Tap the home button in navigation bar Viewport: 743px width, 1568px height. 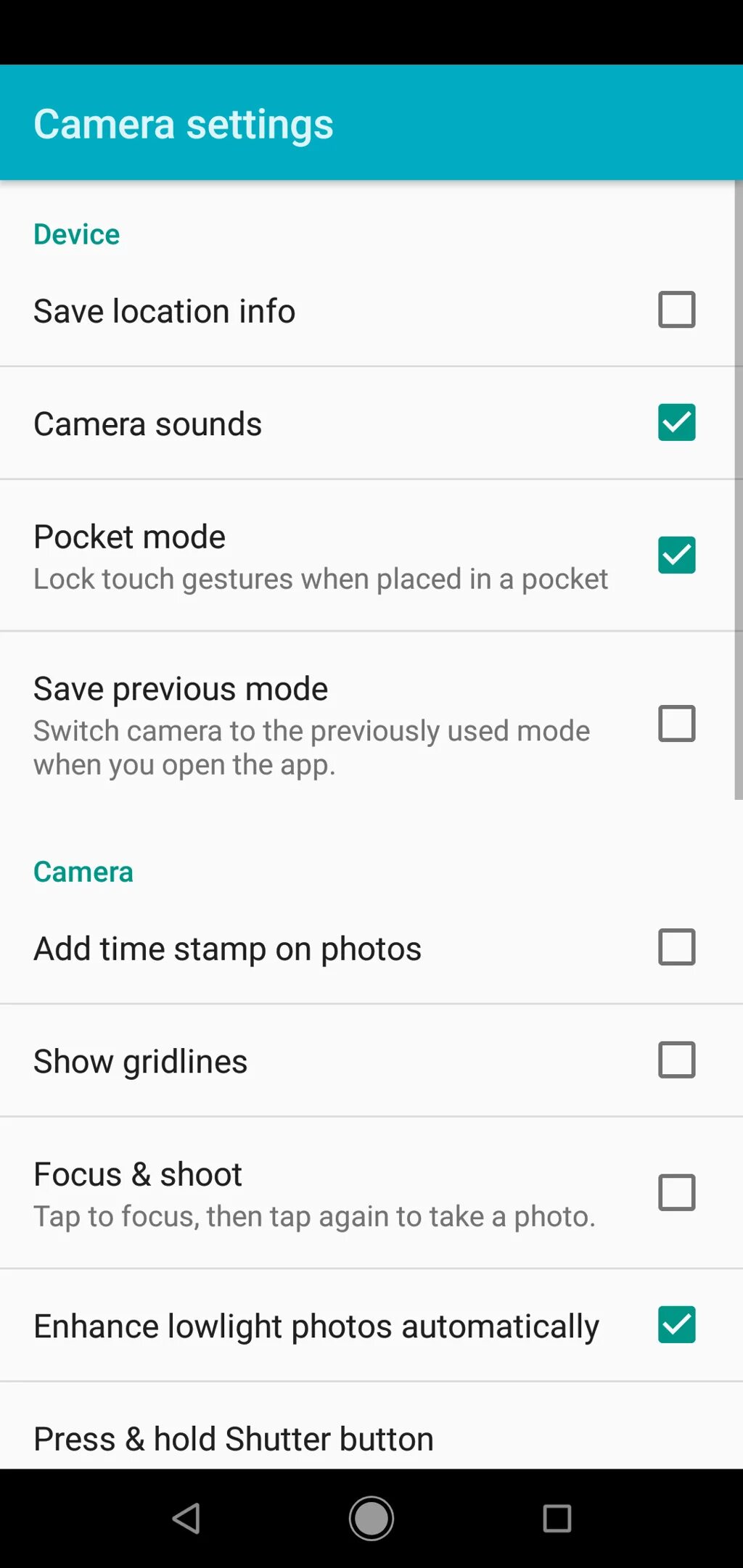click(x=371, y=1518)
